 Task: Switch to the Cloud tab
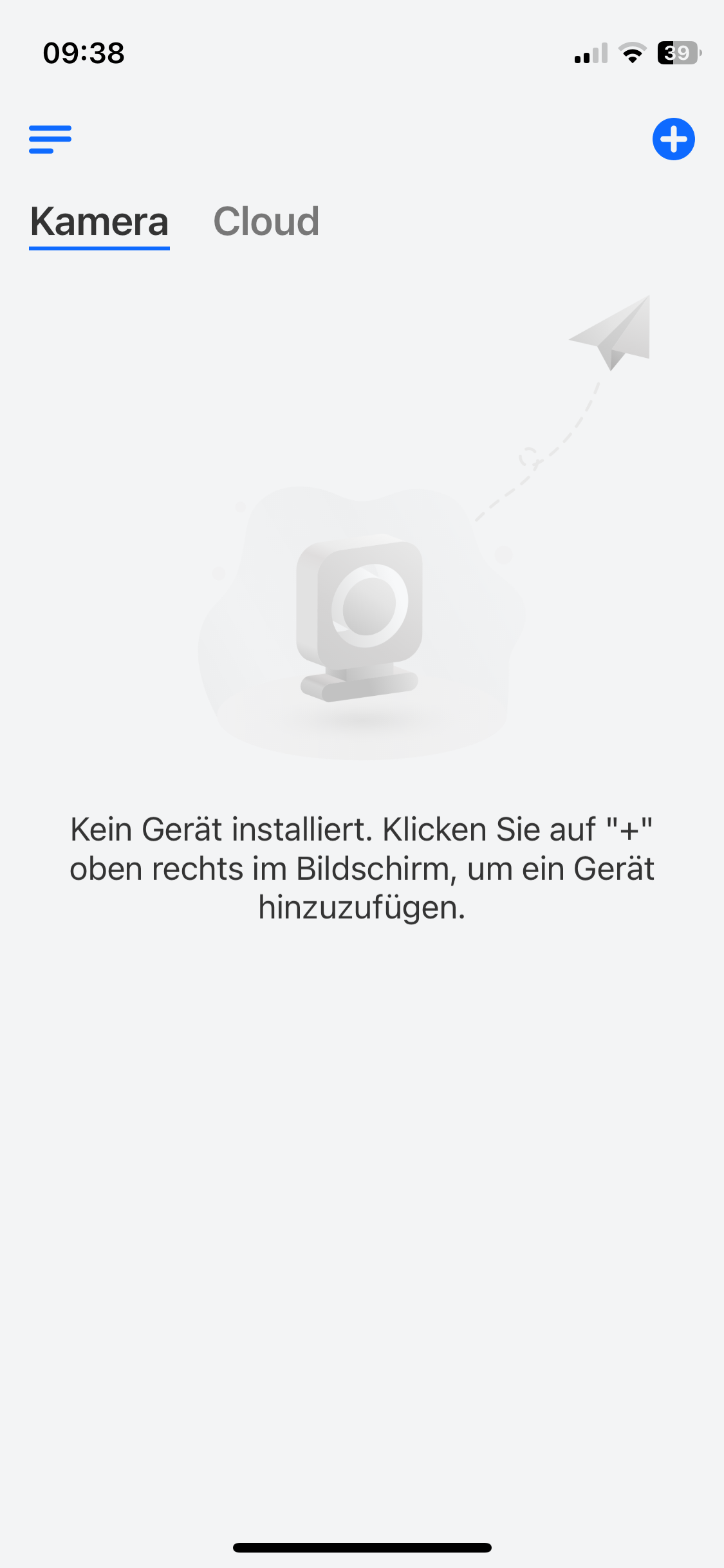point(266,221)
